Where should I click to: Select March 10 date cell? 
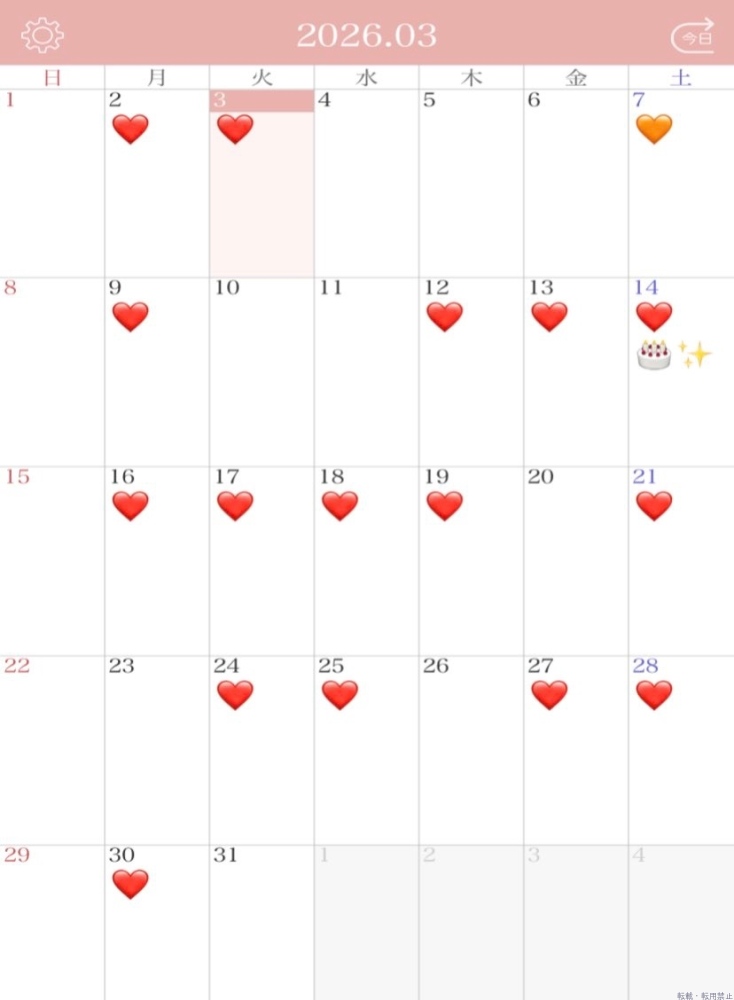[261, 372]
